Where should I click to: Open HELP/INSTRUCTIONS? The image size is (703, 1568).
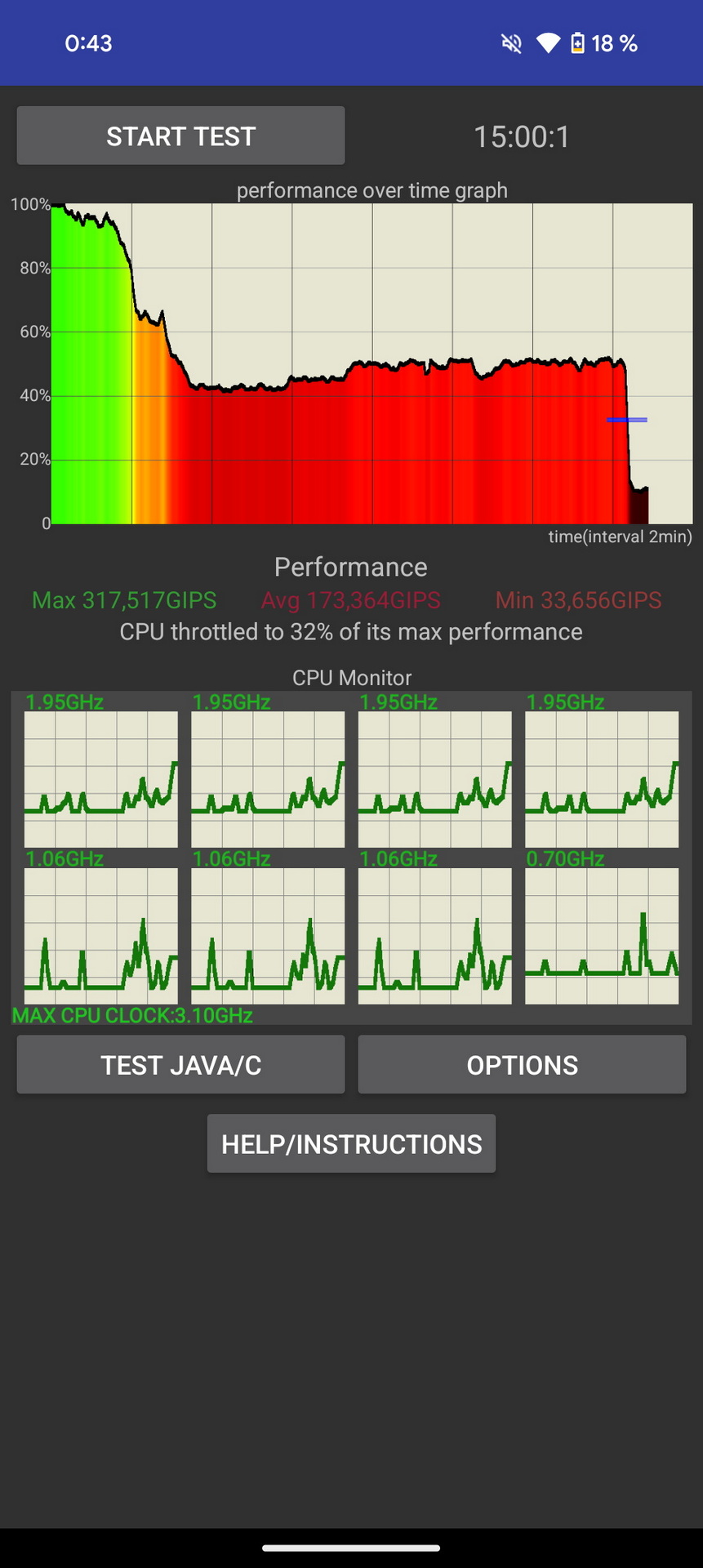tap(351, 1143)
